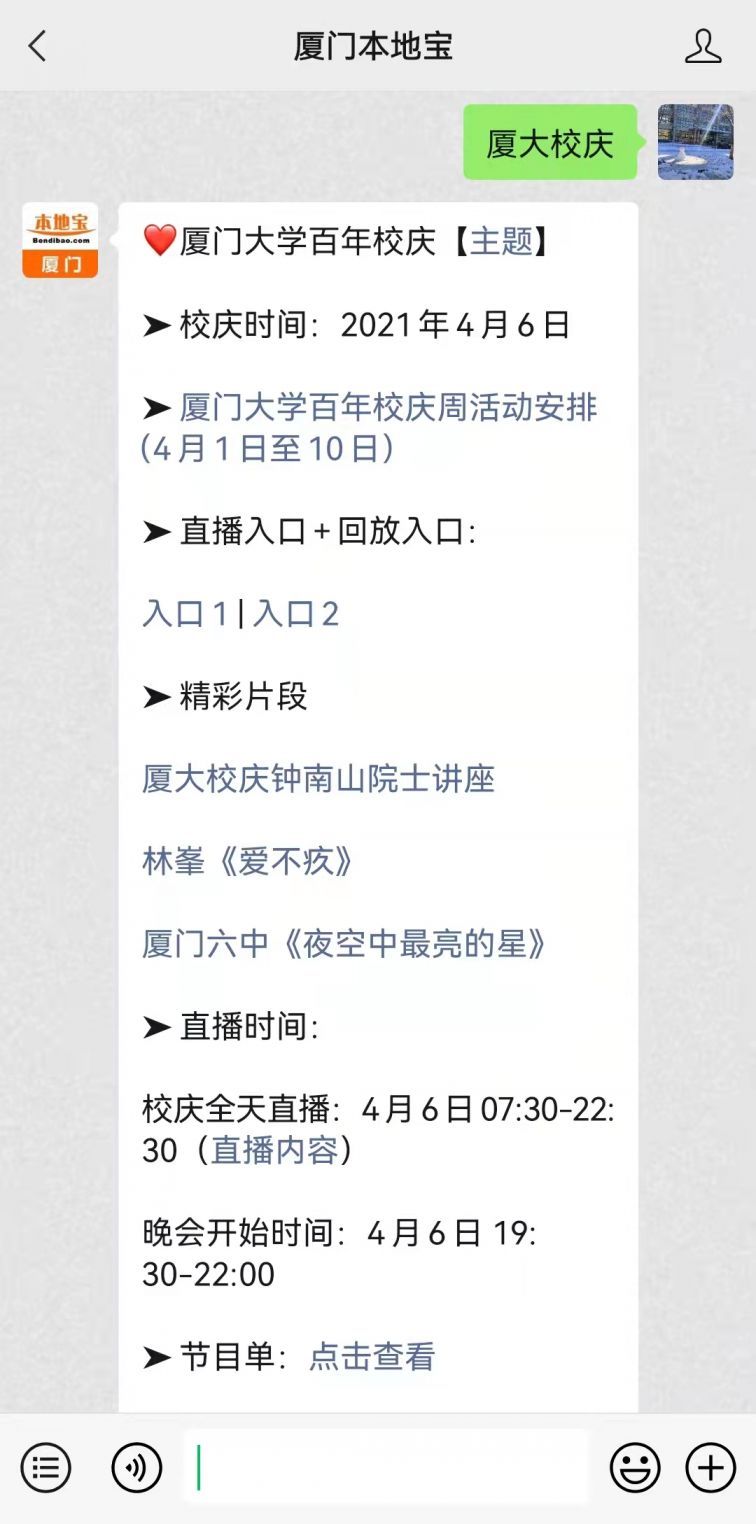Go back from the 厦门本地宝 chat
The image size is (756, 1524).
(38, 46)
